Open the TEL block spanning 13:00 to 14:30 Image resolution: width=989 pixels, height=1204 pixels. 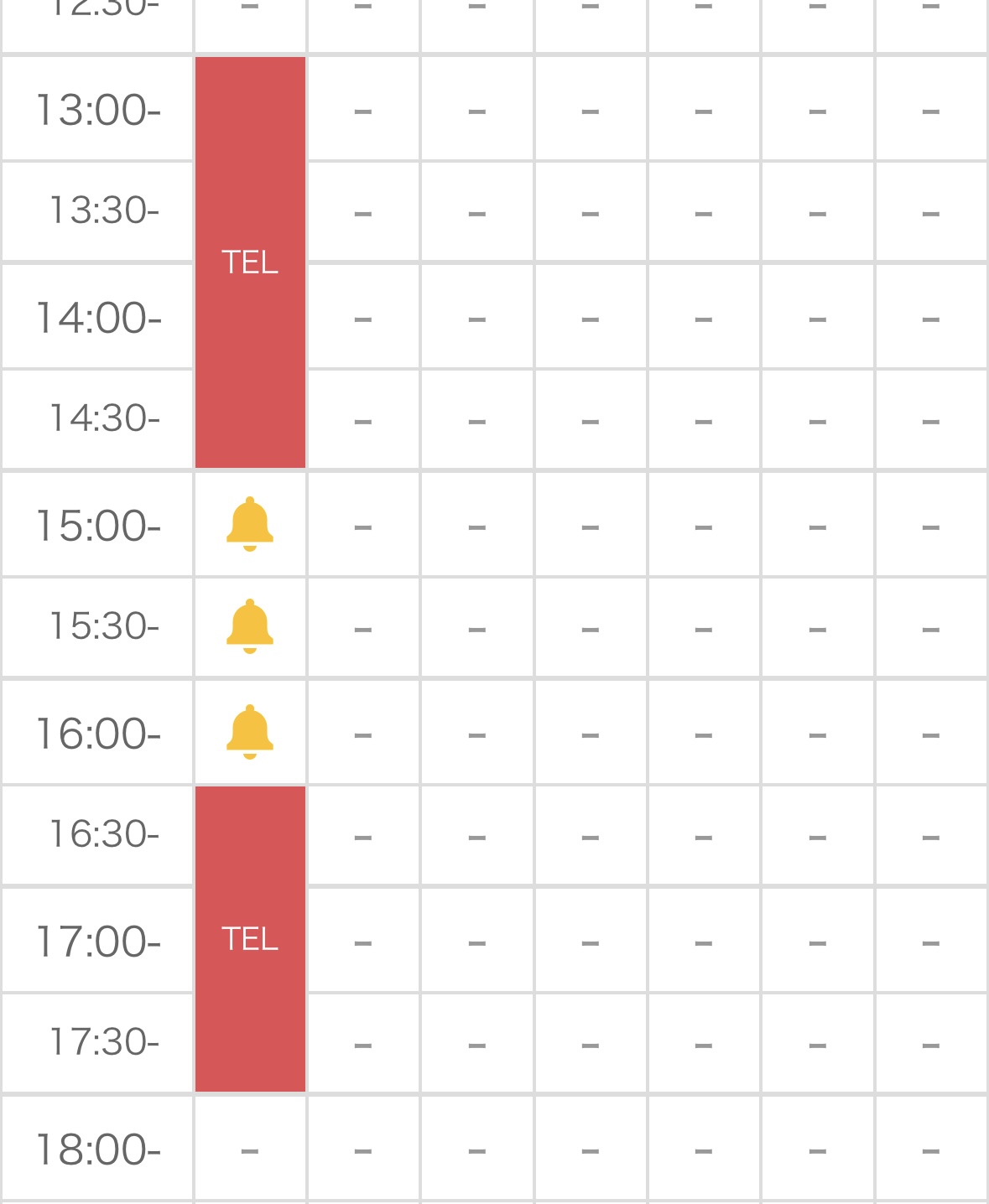tap(250, 262)
